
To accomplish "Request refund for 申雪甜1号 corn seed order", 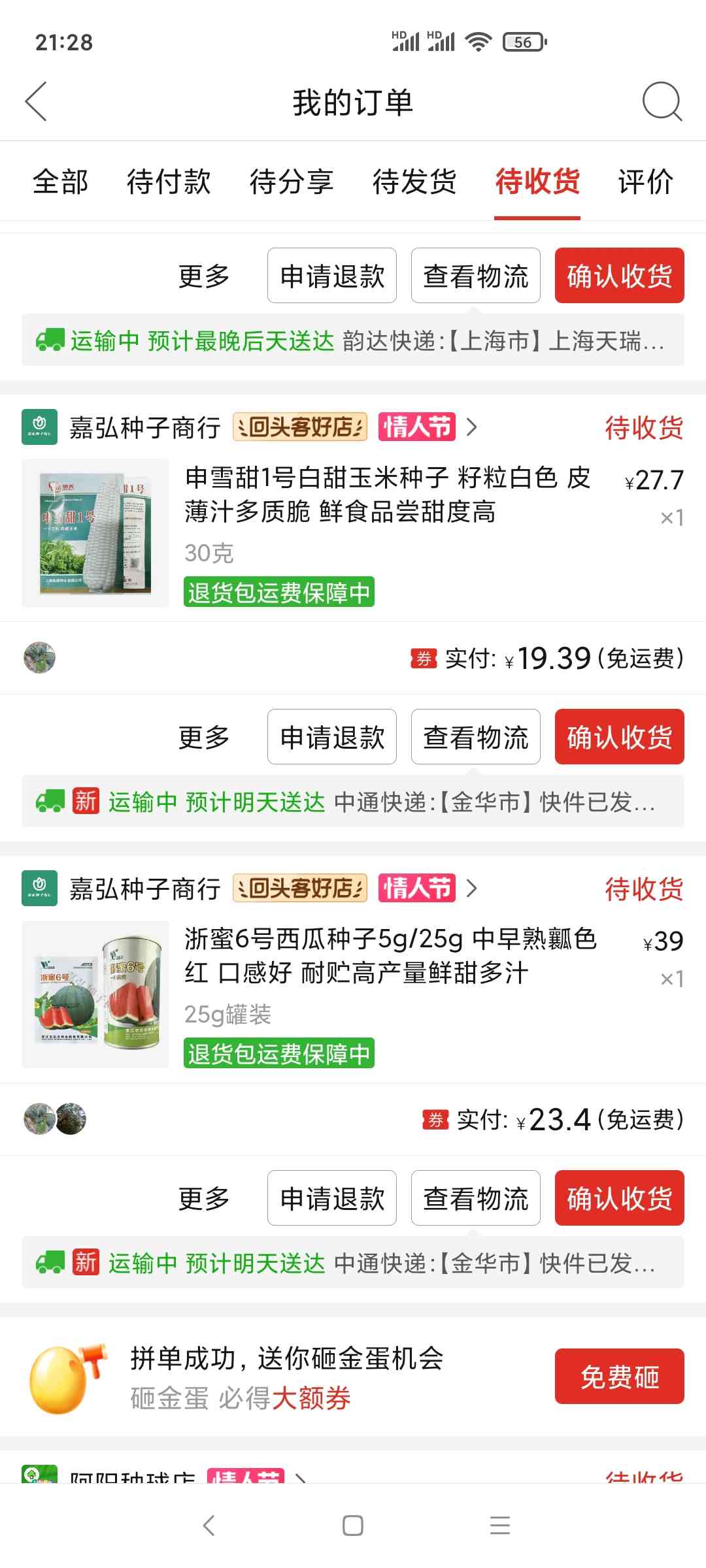I will [332, 736].
